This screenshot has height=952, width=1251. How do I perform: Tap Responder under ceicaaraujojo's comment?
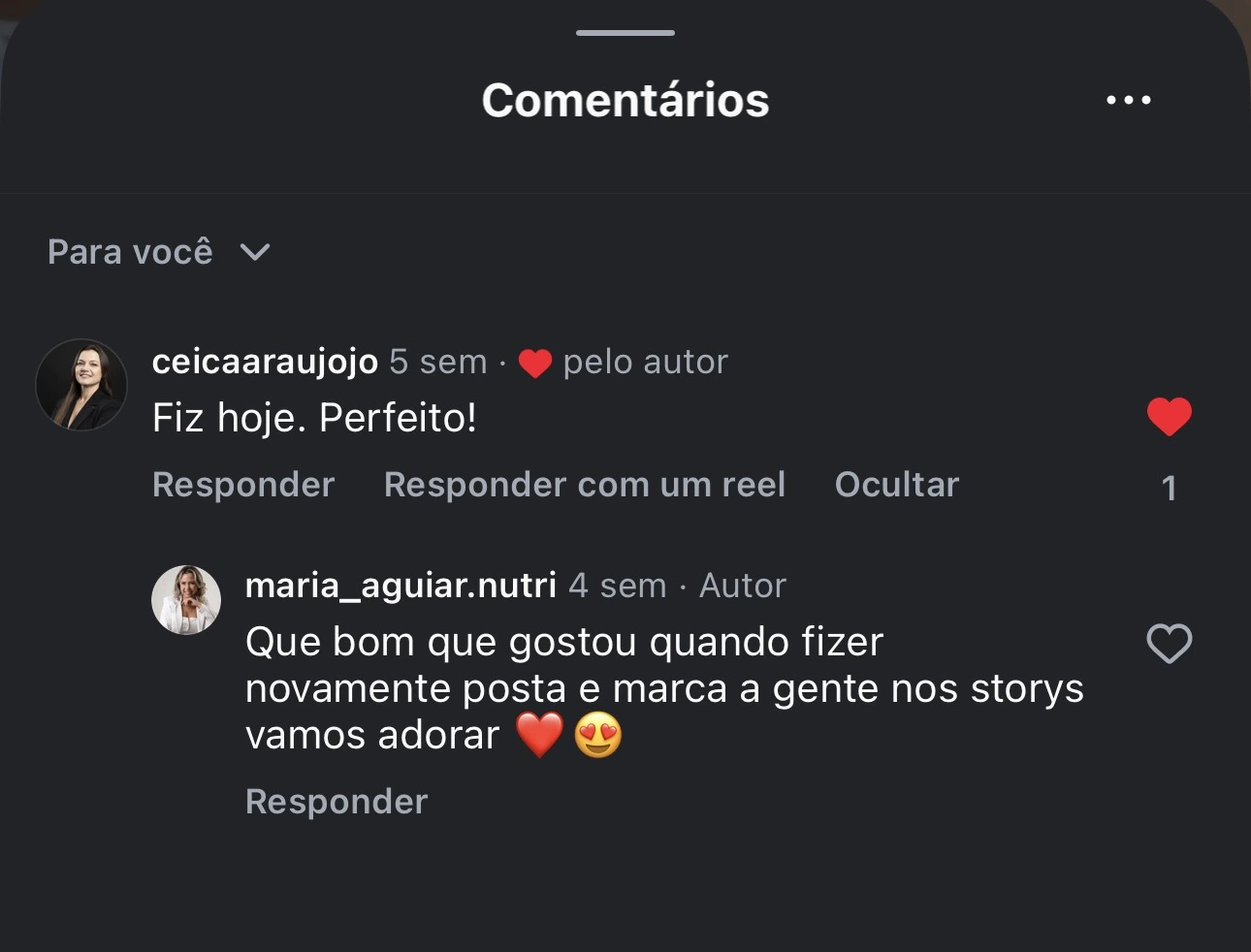(x=243, y=485)
